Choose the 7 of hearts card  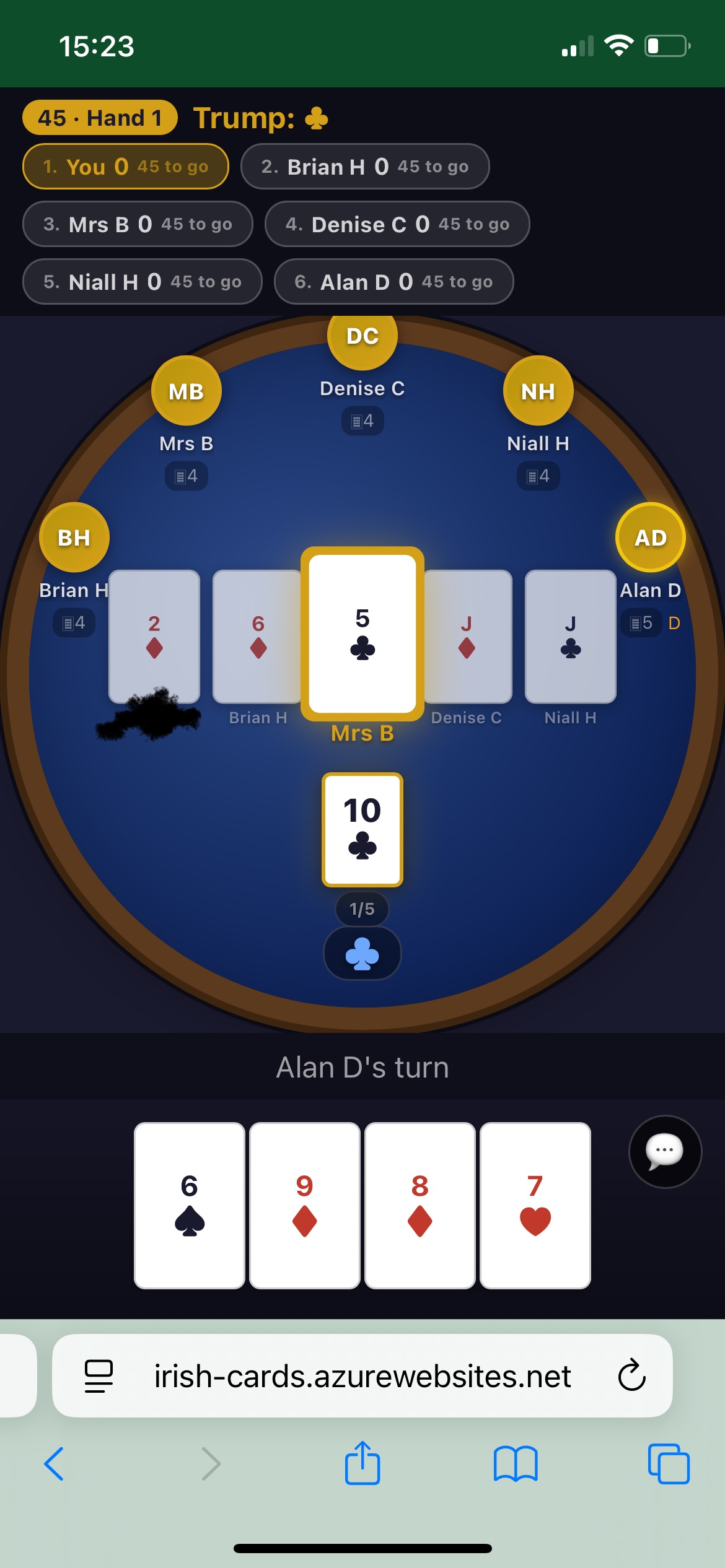(535, 1204)
